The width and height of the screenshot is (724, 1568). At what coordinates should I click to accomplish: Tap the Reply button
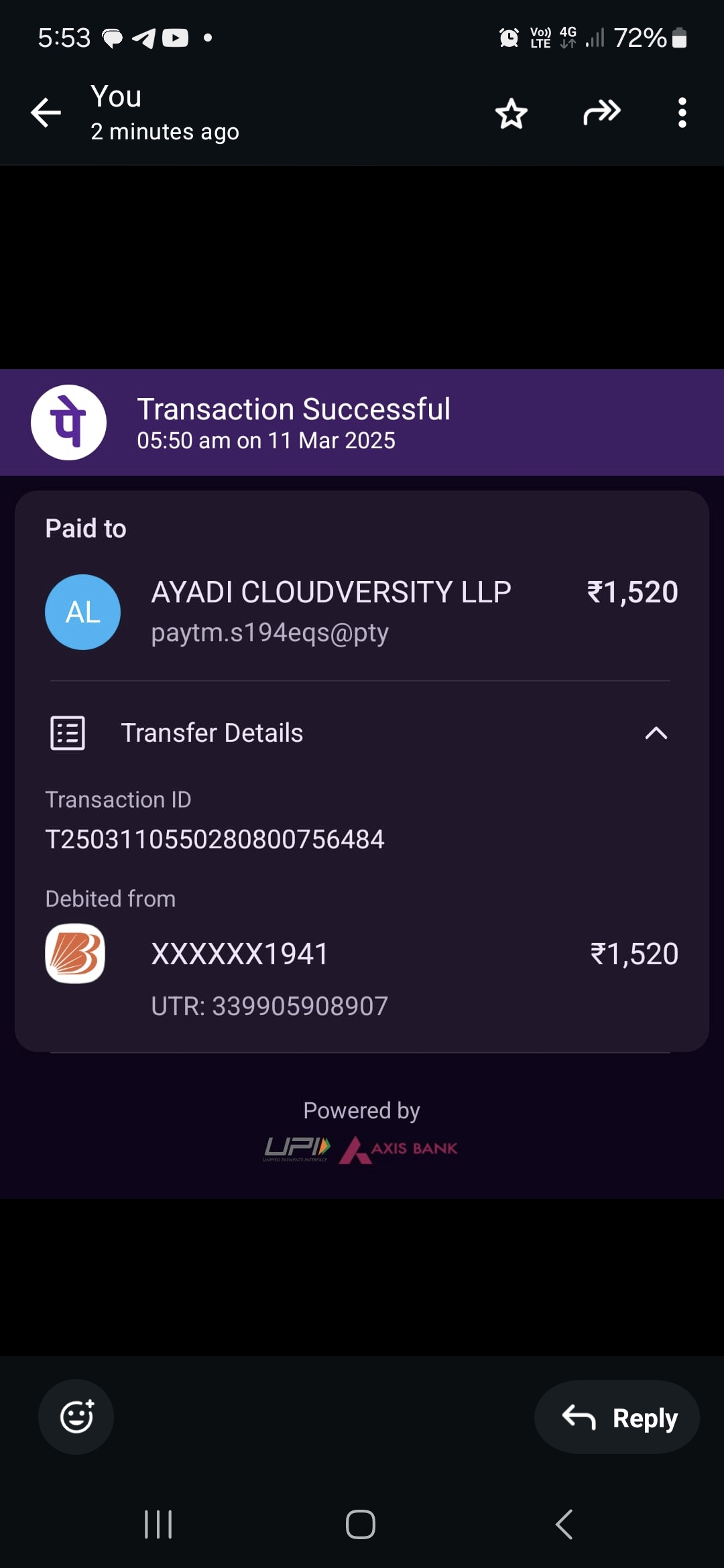[x=617, y=1417]
